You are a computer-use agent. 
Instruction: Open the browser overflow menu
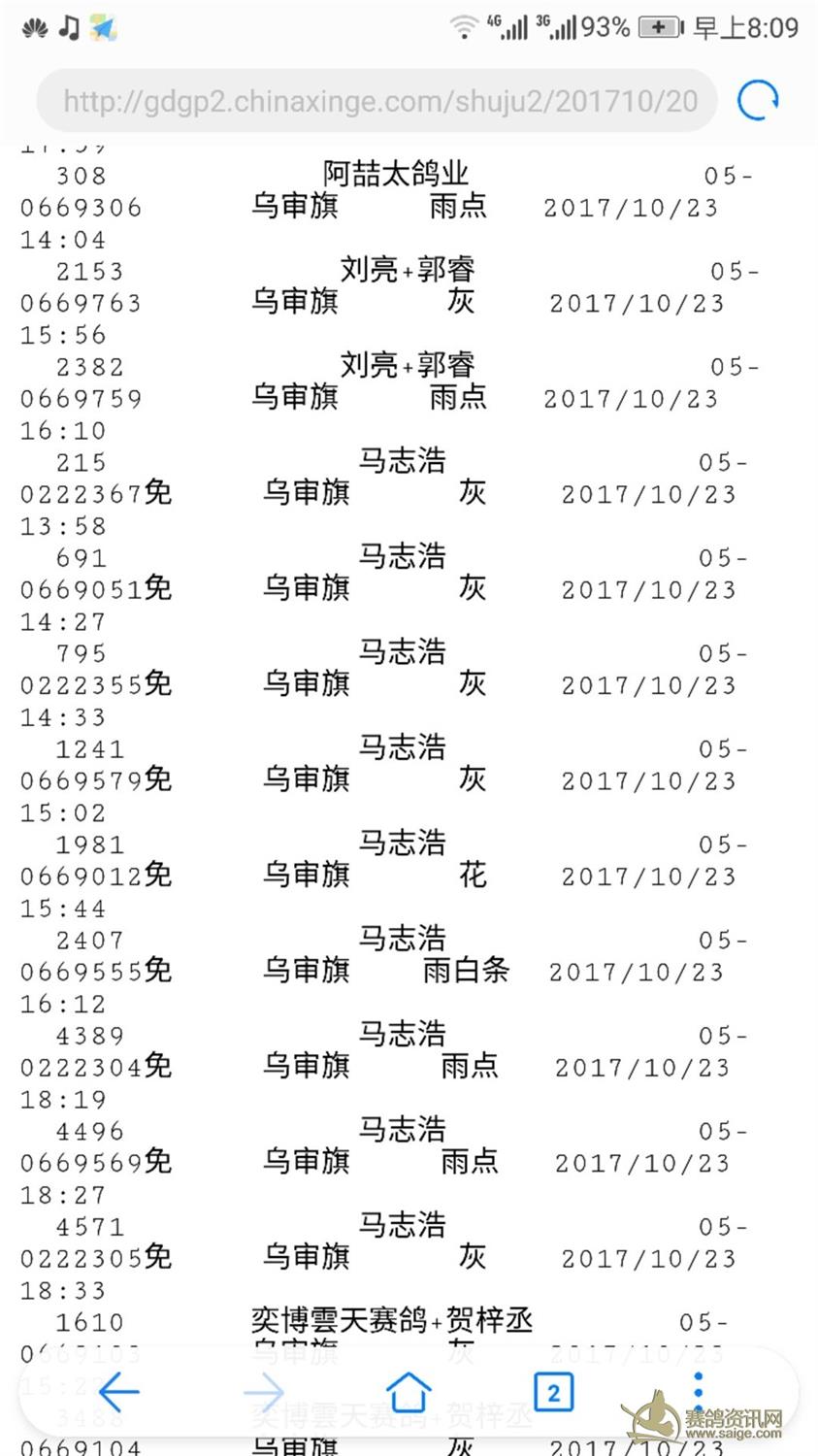[698, 1393]
